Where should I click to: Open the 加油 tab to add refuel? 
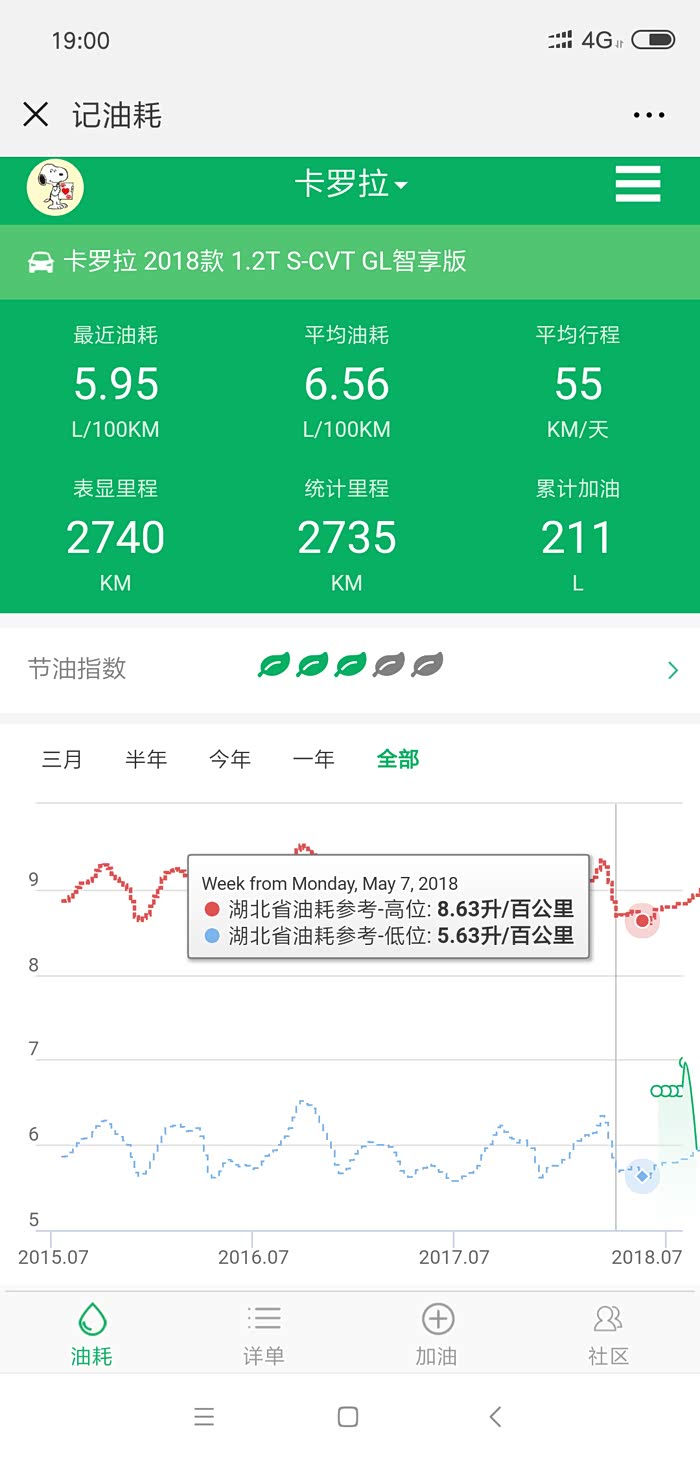[x=437, y=1334]
